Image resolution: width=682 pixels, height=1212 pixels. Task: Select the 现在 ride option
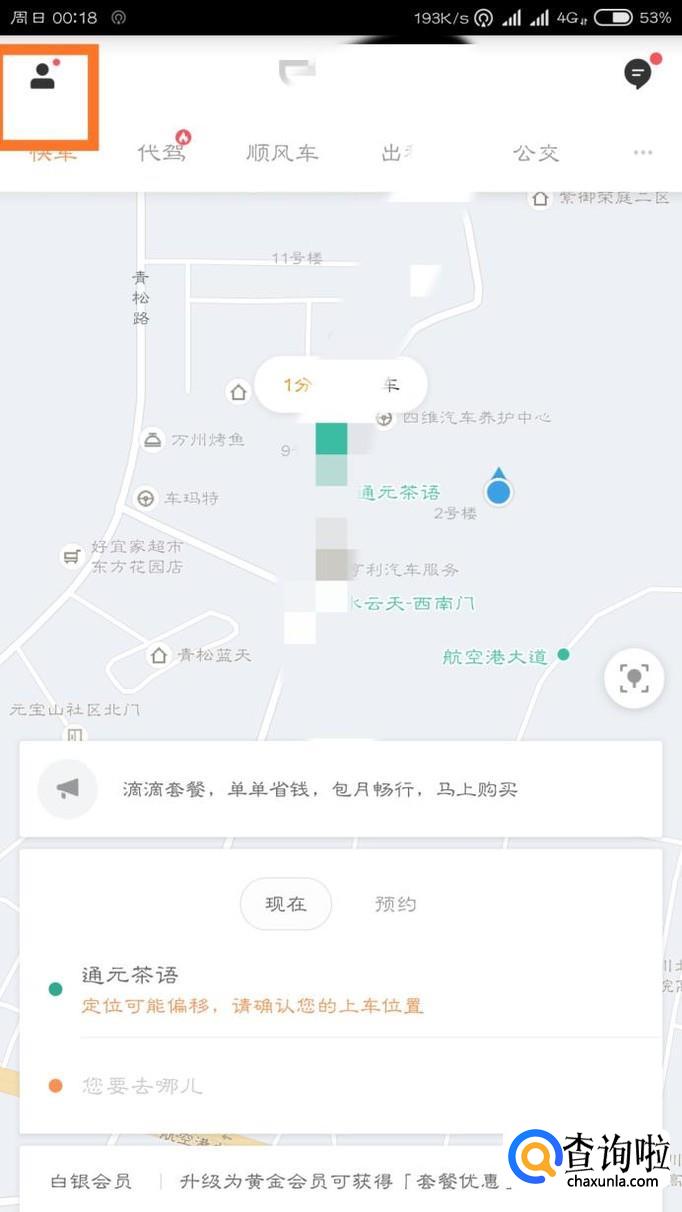(285, 904)
